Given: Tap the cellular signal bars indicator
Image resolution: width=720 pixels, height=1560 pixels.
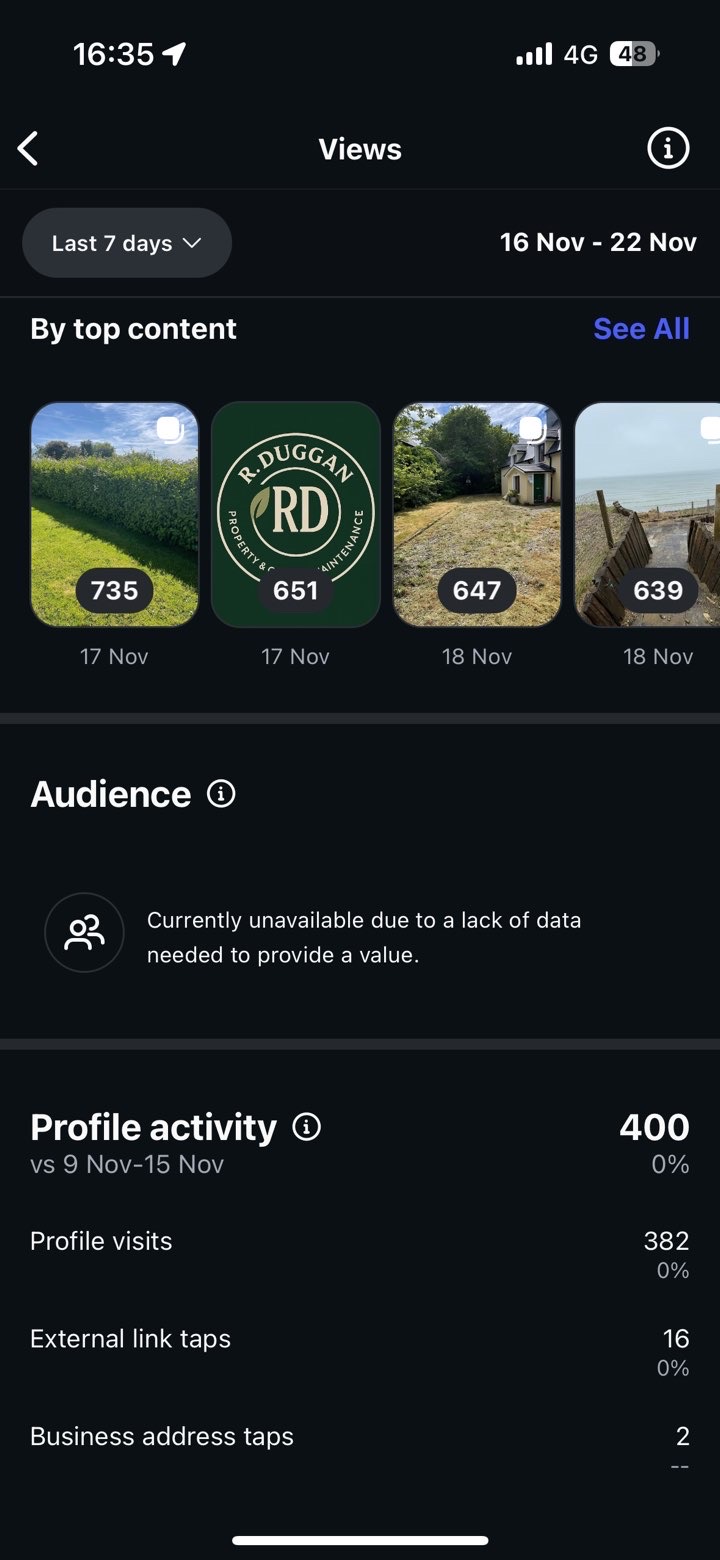Looking at the screenshot, I should [533, 54].
